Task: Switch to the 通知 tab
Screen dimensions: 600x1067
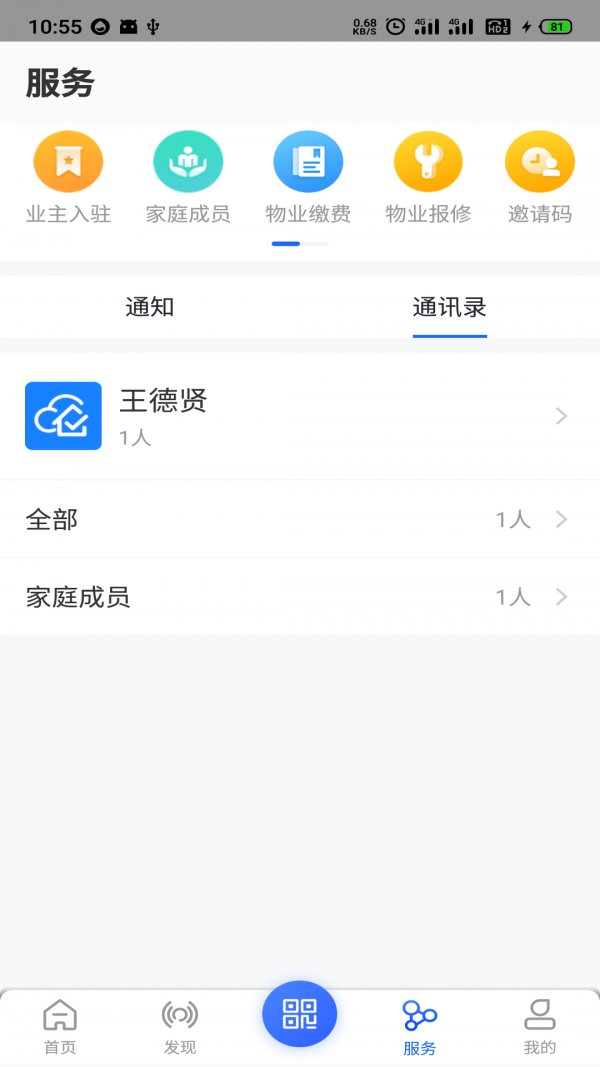Action: click(150, 307)
